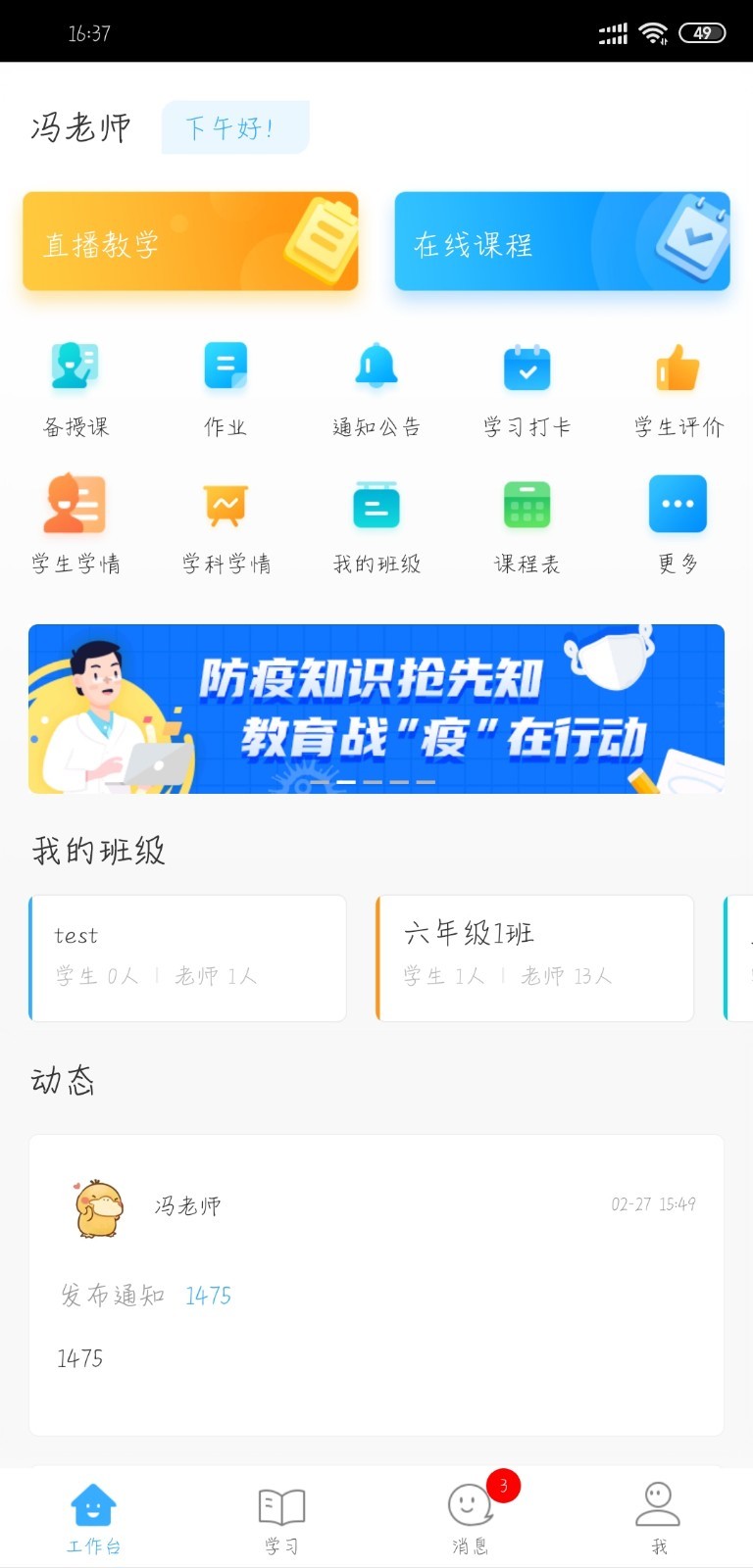Screen dimensions: 753x1568
Task: Open the 防疫知识抢先知 banner
Action: (x=376, y=709)
